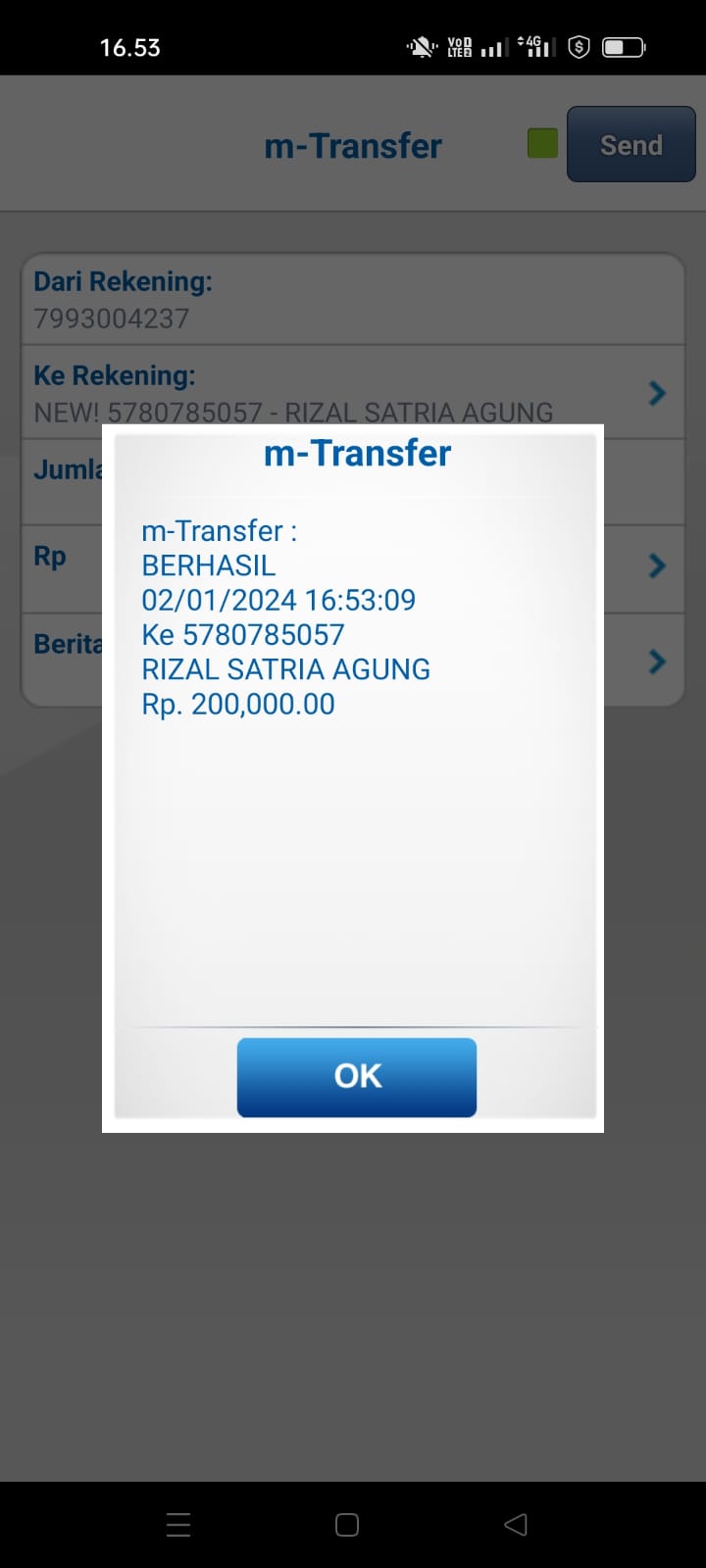Image resolution: width=706 pixels, height=1568 pixels.
Task: Go back with the system back button
Action: pos(516,1524)
